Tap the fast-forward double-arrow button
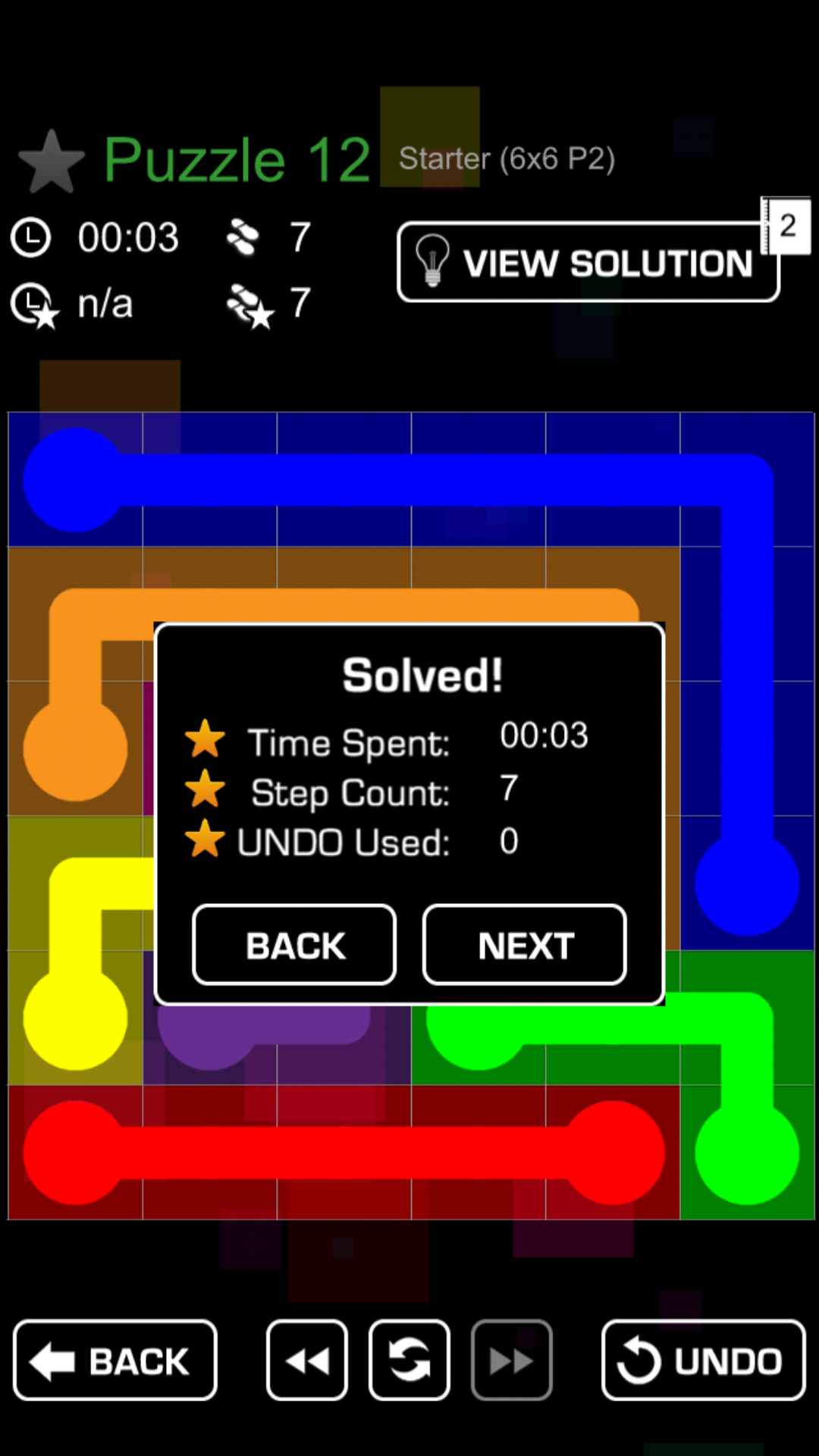The image size is (819, 1456). pyautogui.click(x=511, y=1360)
